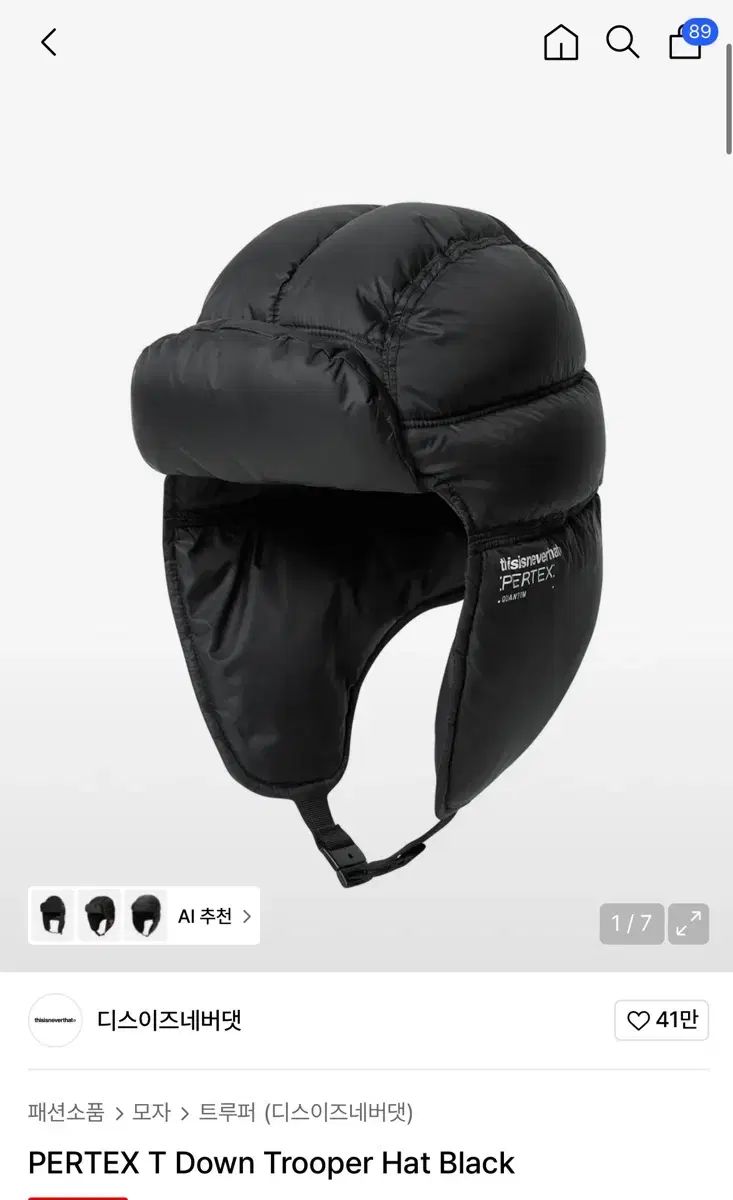View AI 추천 similar items
The height and width of the screenshot is (1200, 733).
coord(214,915)
